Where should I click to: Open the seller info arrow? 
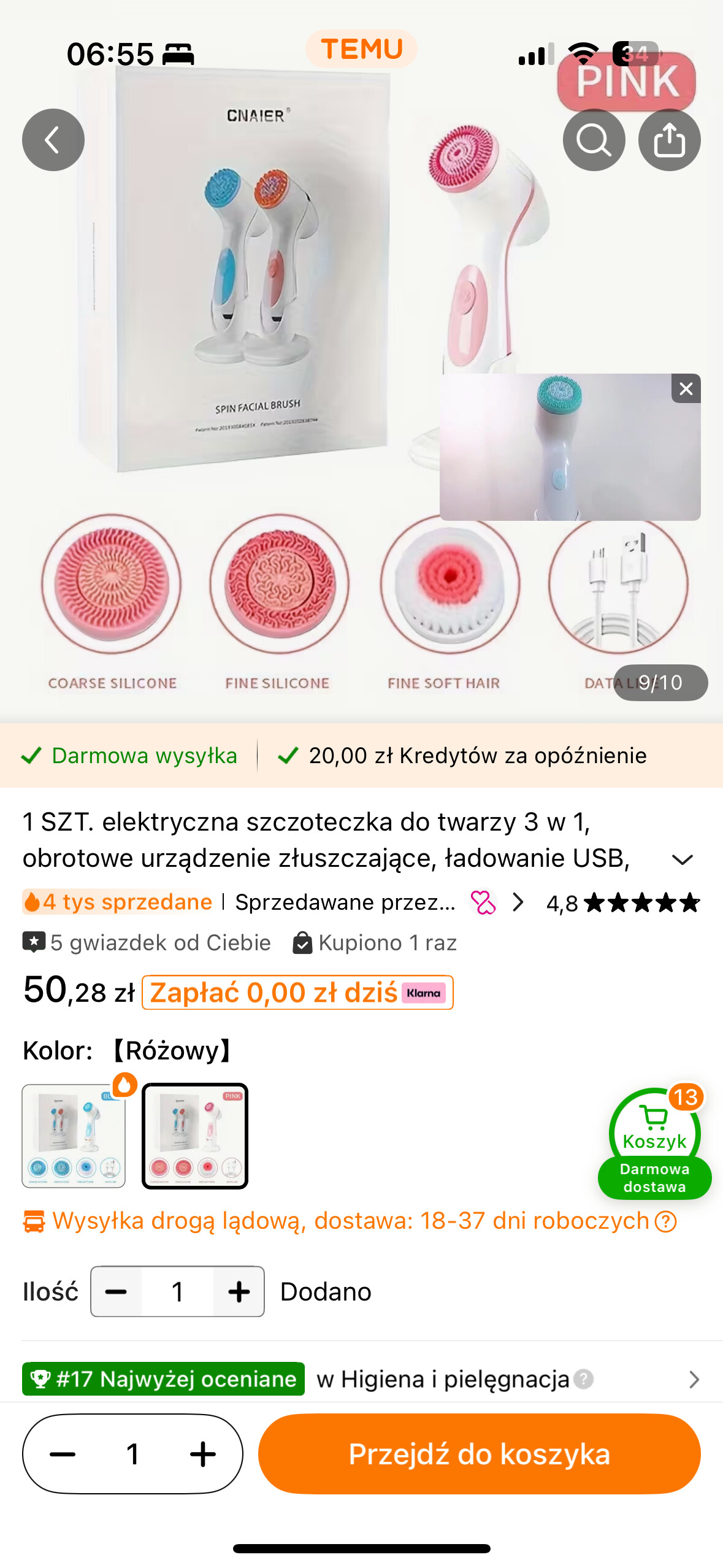click(x=518, y=902)
